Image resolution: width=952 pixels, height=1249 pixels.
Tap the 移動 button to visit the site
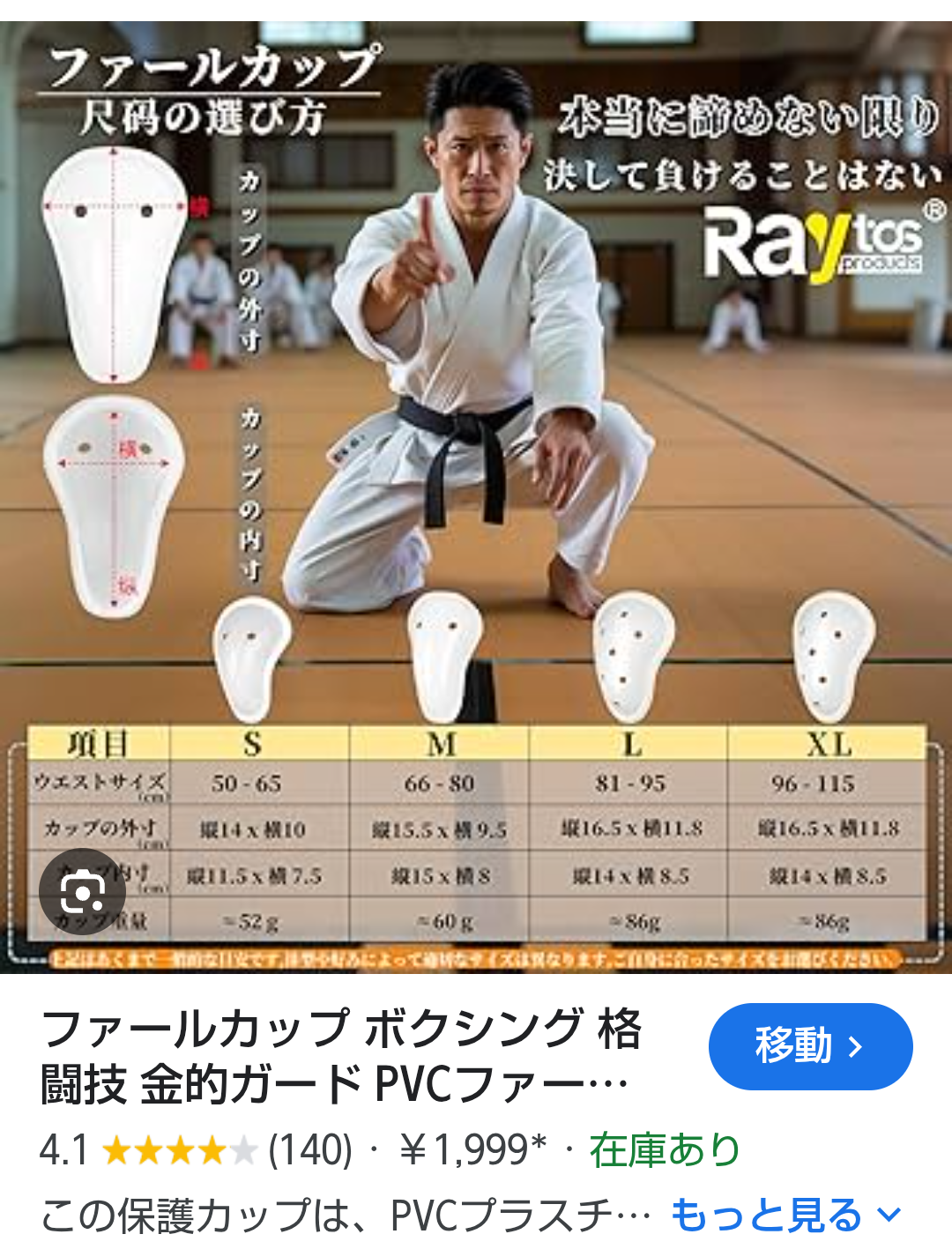810,1046
